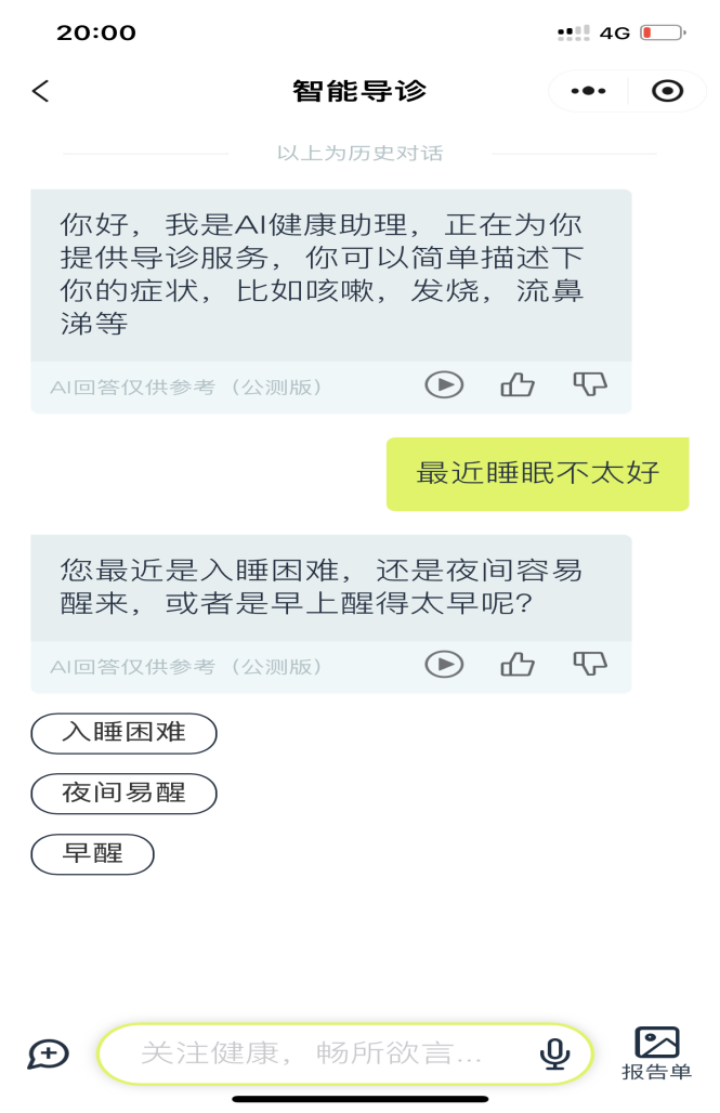Viewport: 720px width, 1113px height.
Task: Dislike the AI greeting message
Action: tap(590, 384)
